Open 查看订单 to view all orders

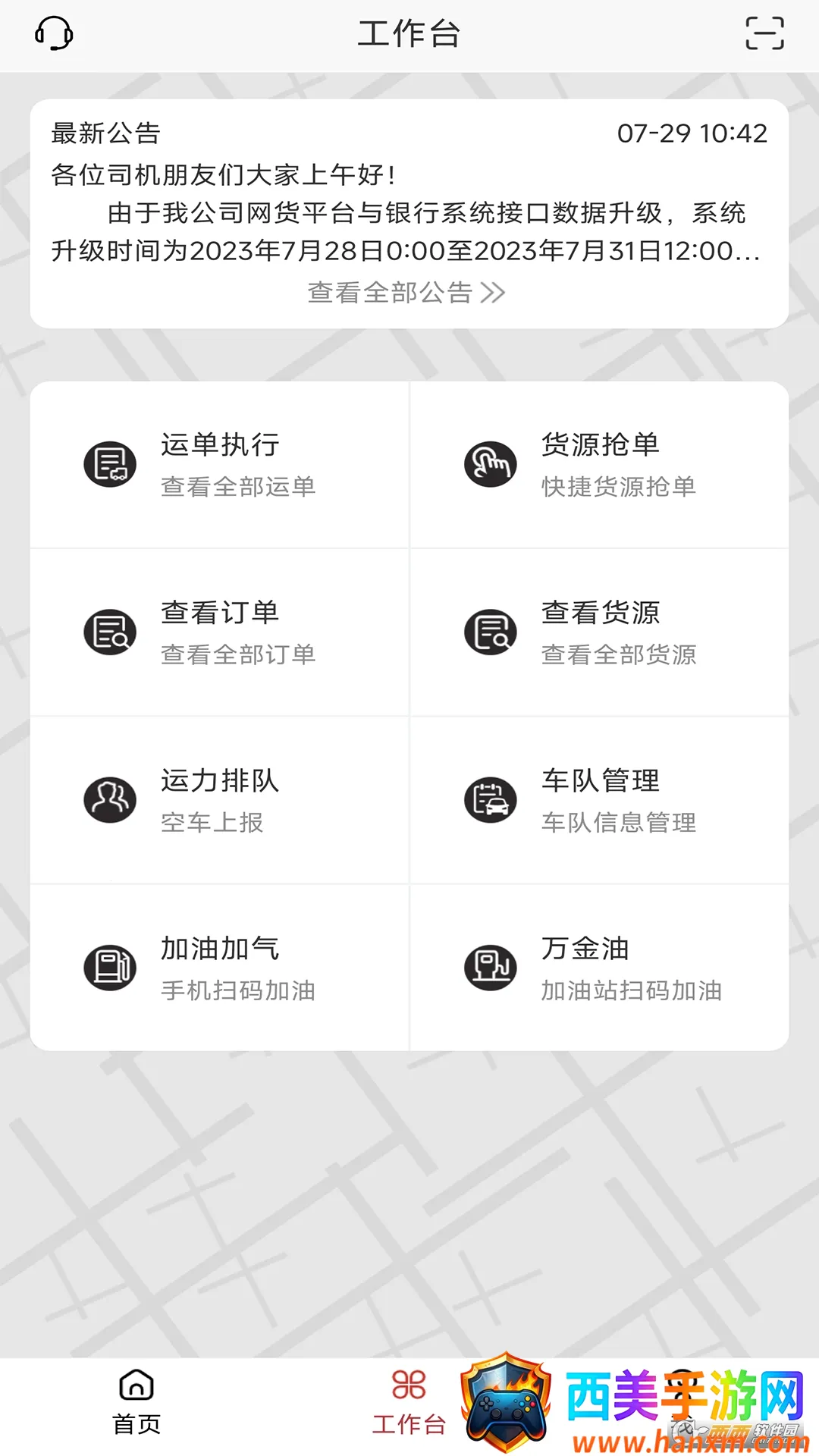[x=219, y=632]
